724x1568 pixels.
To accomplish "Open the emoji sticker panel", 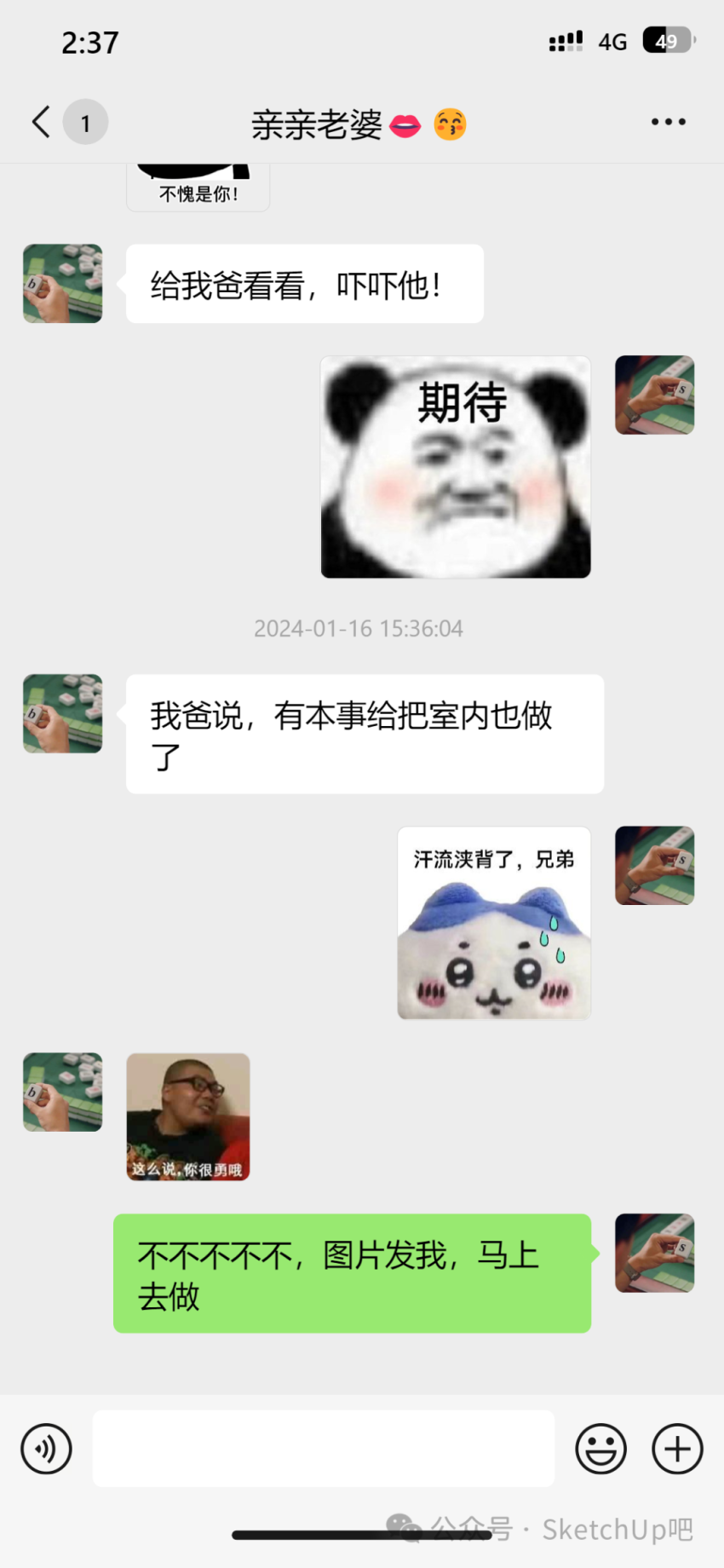I will coord(600,1449).
